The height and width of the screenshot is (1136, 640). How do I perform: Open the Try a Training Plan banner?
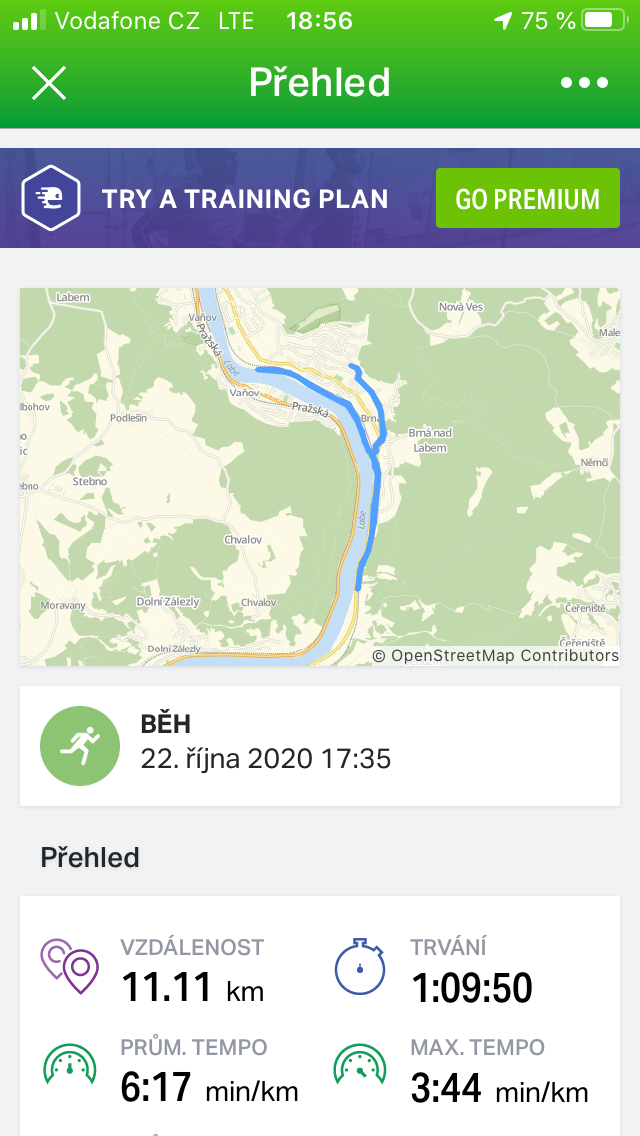pos(320,198)
